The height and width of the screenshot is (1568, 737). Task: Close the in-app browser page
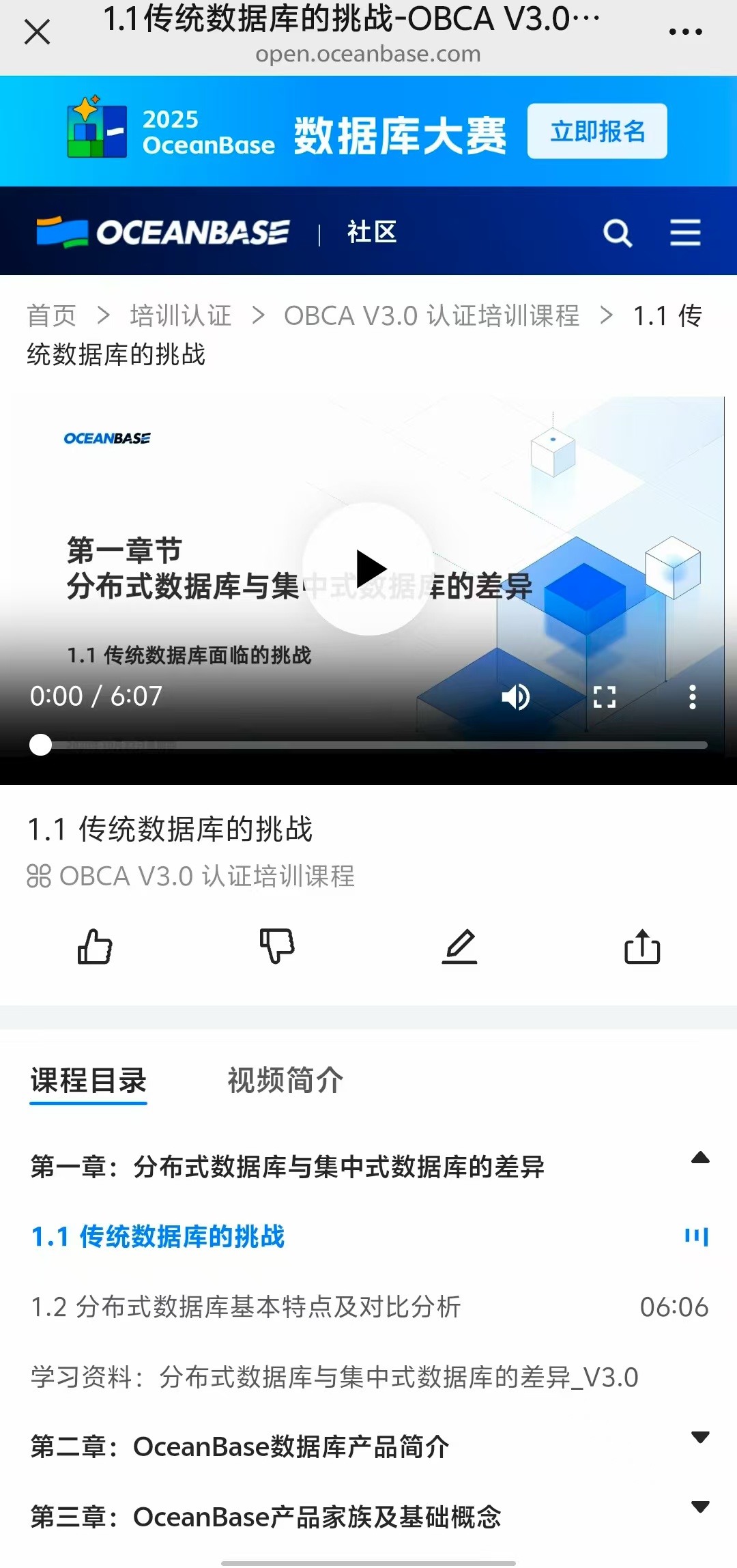pos(37,31)
